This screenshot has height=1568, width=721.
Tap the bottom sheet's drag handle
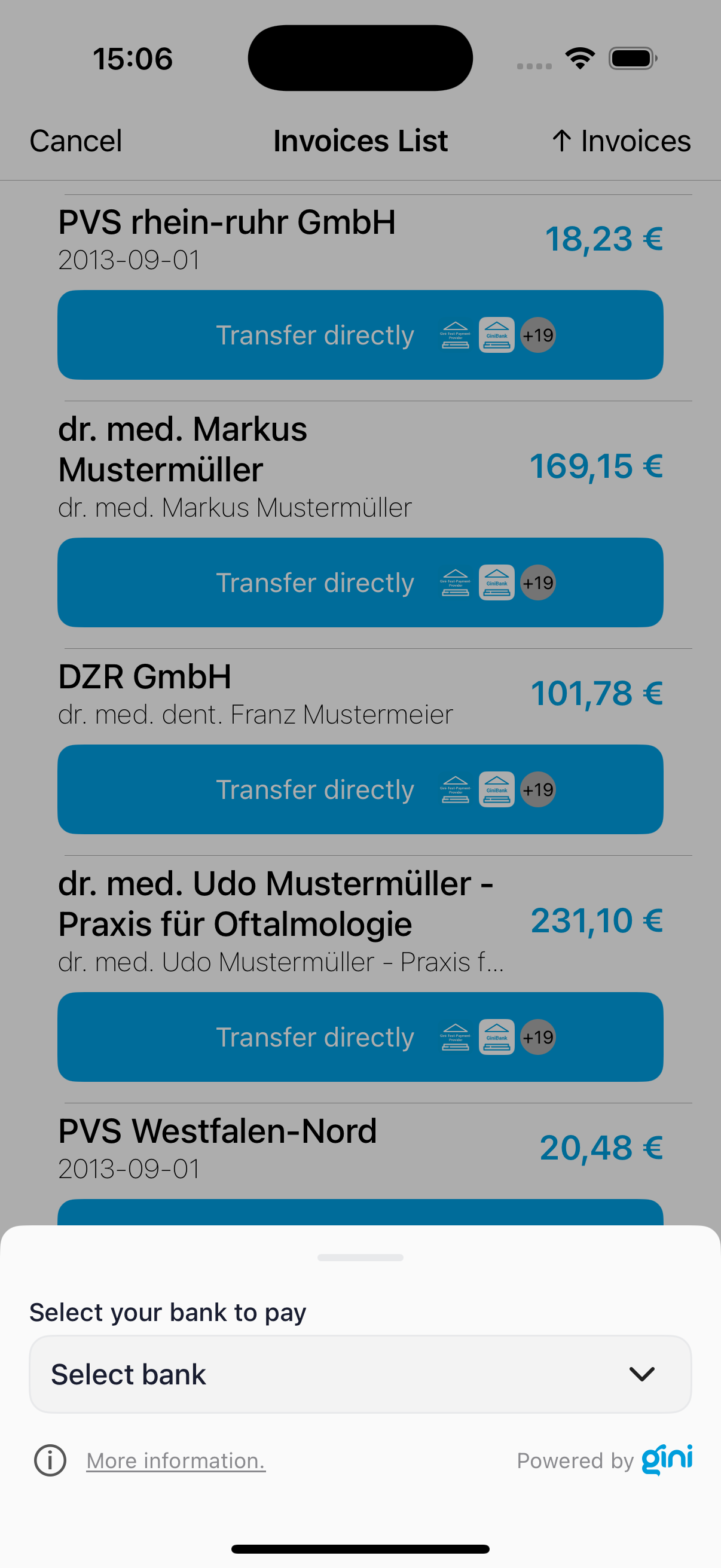[360, 1258]
